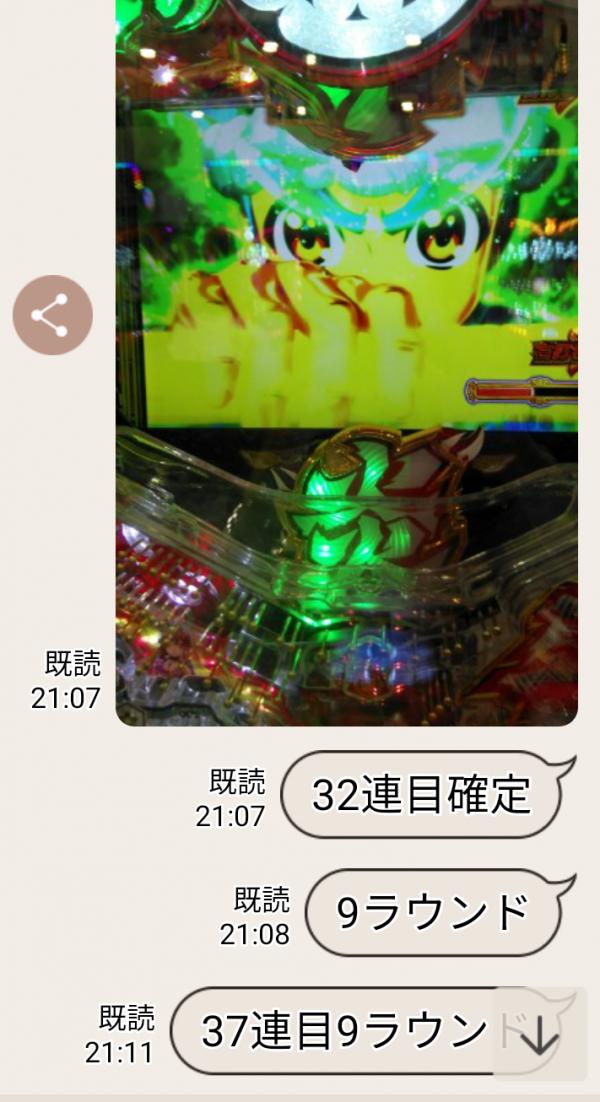Viewport: 600px width, 1102px height.
Task: Open the pachinko machine photo
Action: coord(346,360)
